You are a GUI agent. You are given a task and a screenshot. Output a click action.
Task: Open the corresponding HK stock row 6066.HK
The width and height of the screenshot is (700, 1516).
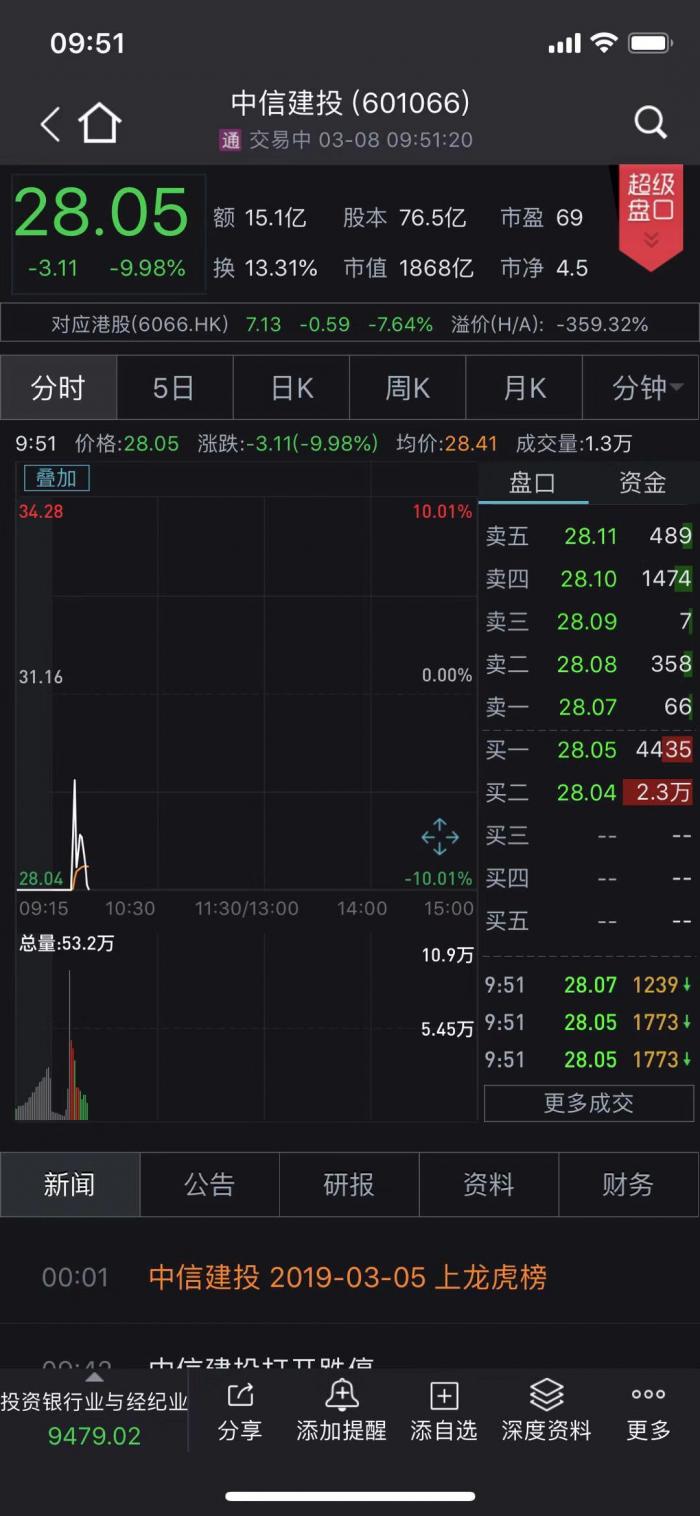(x=350, y=324)
